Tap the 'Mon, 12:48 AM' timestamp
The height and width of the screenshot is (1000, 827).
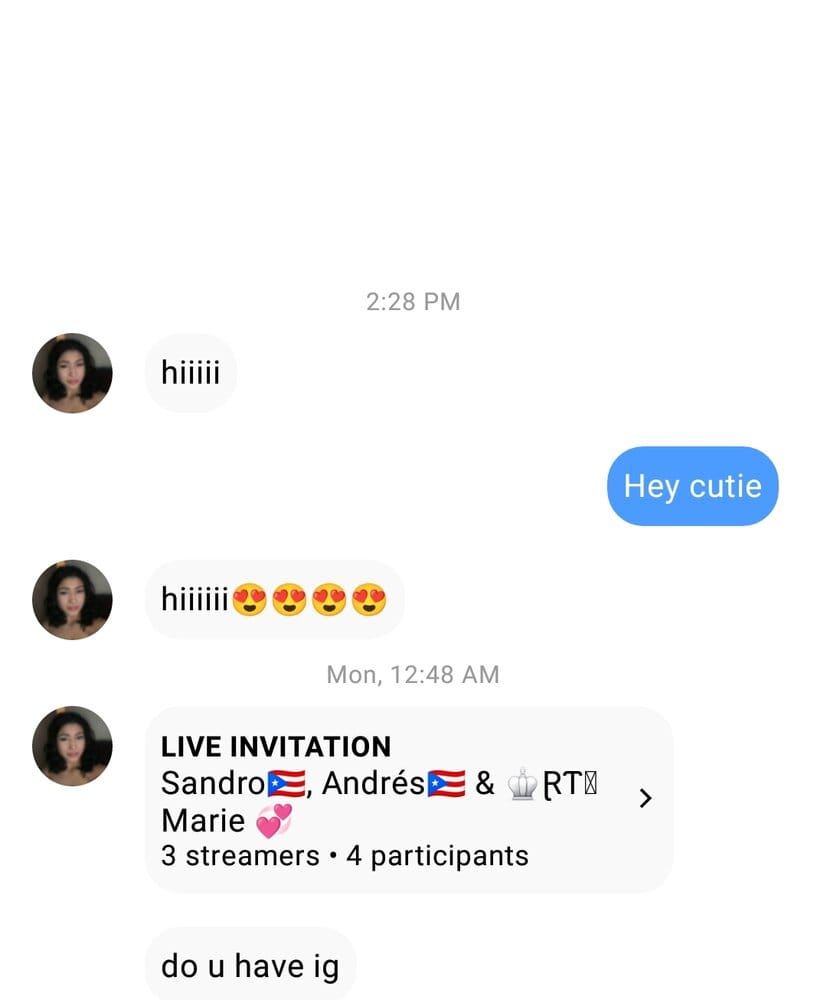click(x=413, y=674)
